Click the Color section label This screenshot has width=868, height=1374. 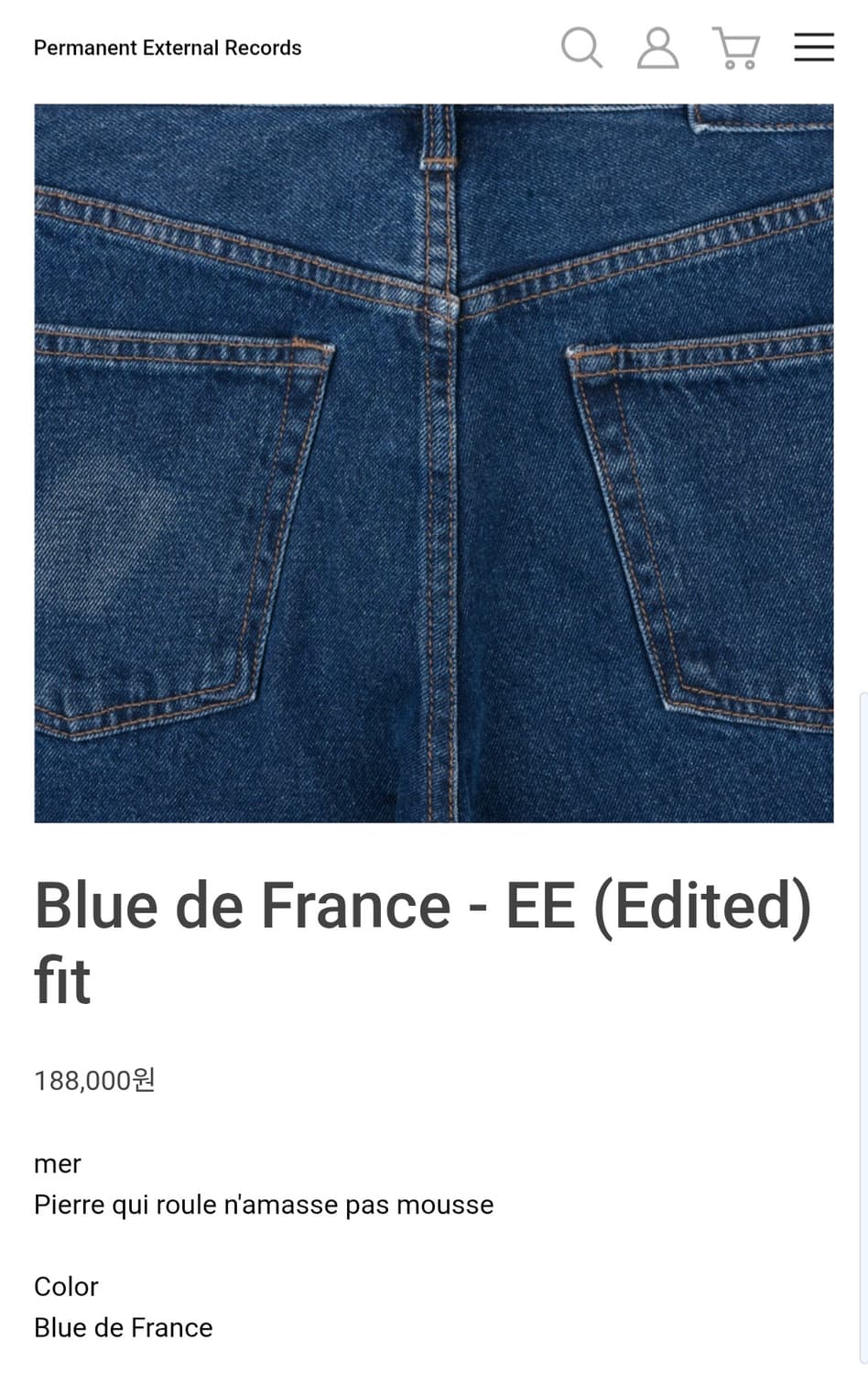click(x=65, y=1286)
